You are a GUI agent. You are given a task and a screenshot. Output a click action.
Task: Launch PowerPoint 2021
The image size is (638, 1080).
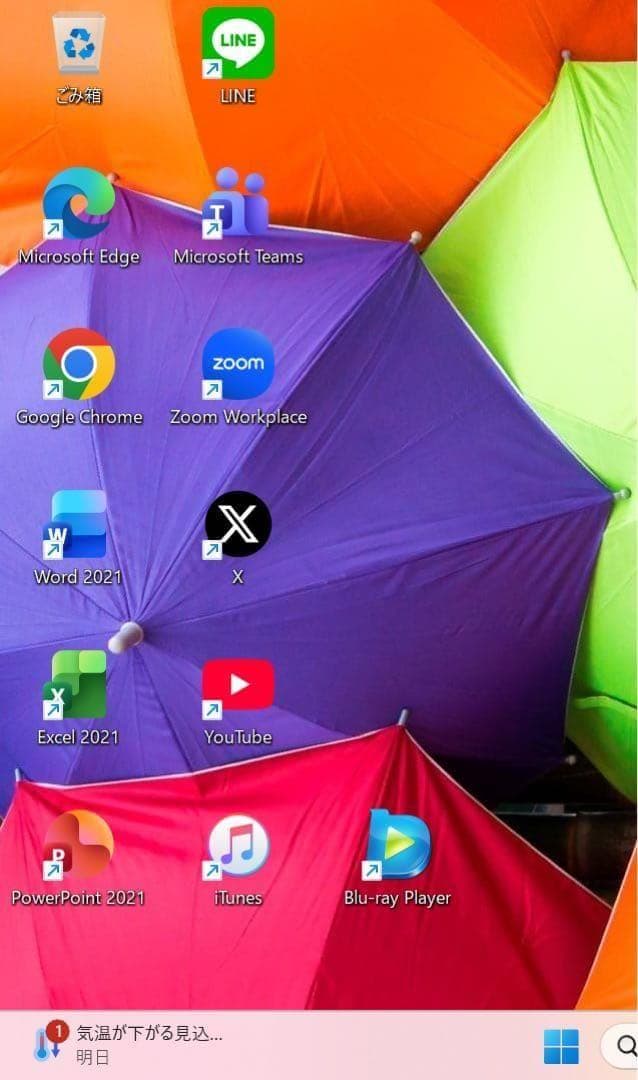[77, 846]
